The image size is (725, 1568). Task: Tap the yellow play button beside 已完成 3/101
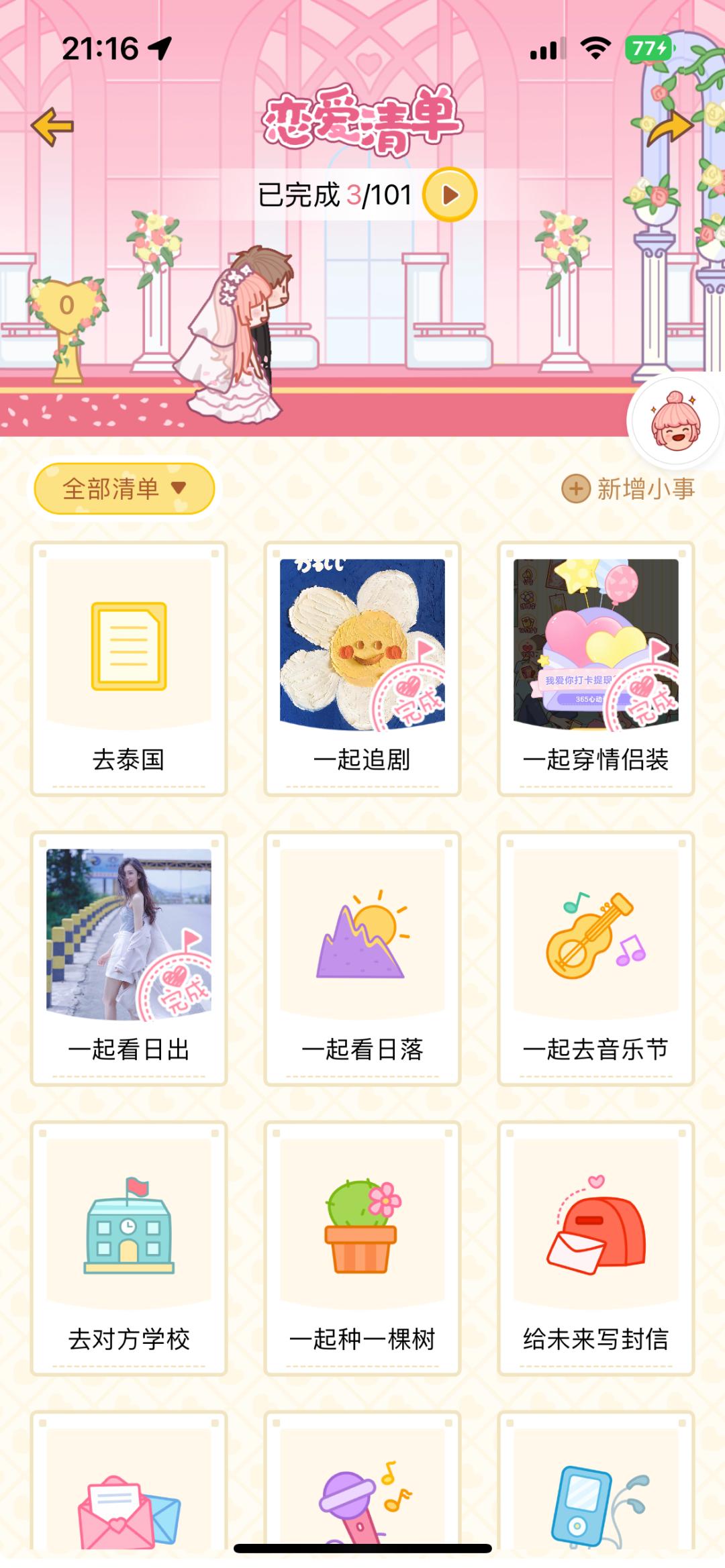point(450,195)
